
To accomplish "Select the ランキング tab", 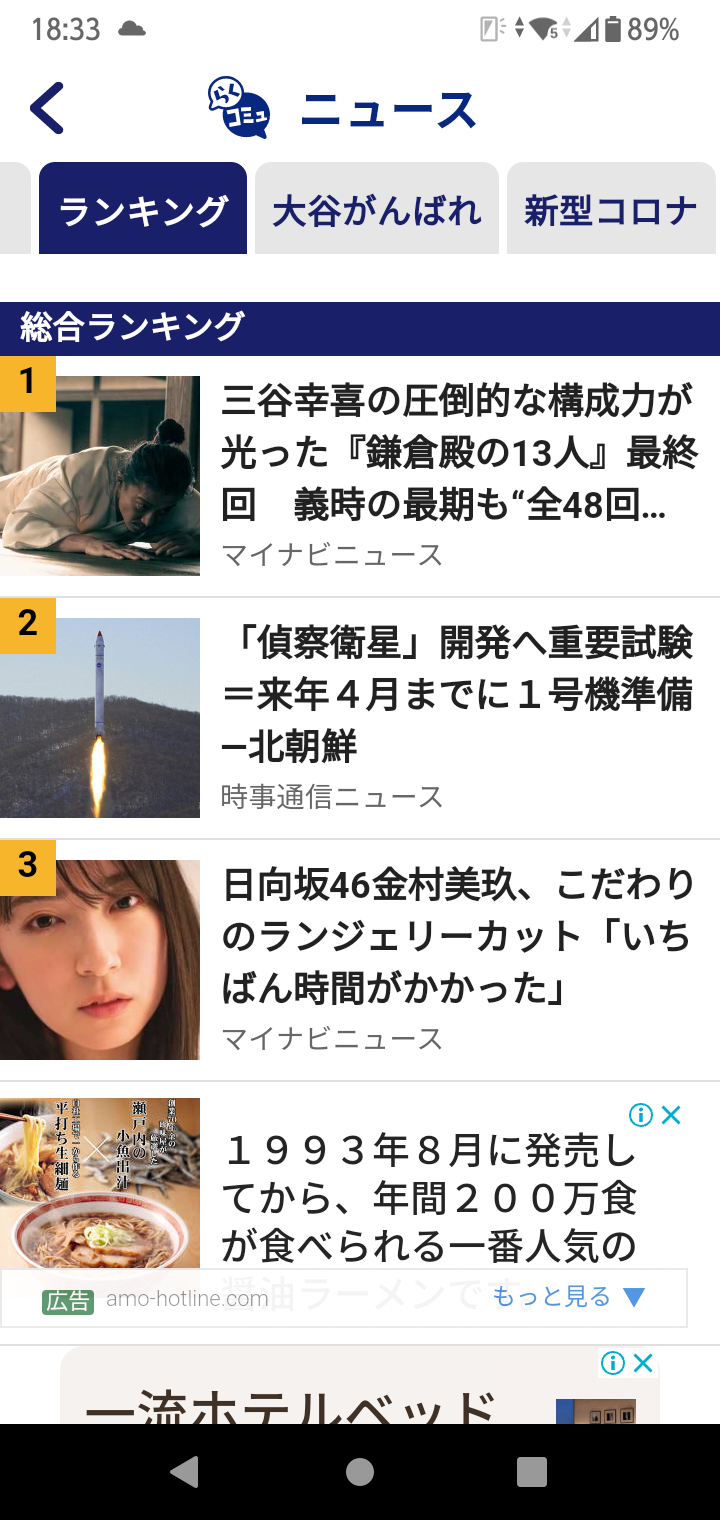I will point(143,210).
